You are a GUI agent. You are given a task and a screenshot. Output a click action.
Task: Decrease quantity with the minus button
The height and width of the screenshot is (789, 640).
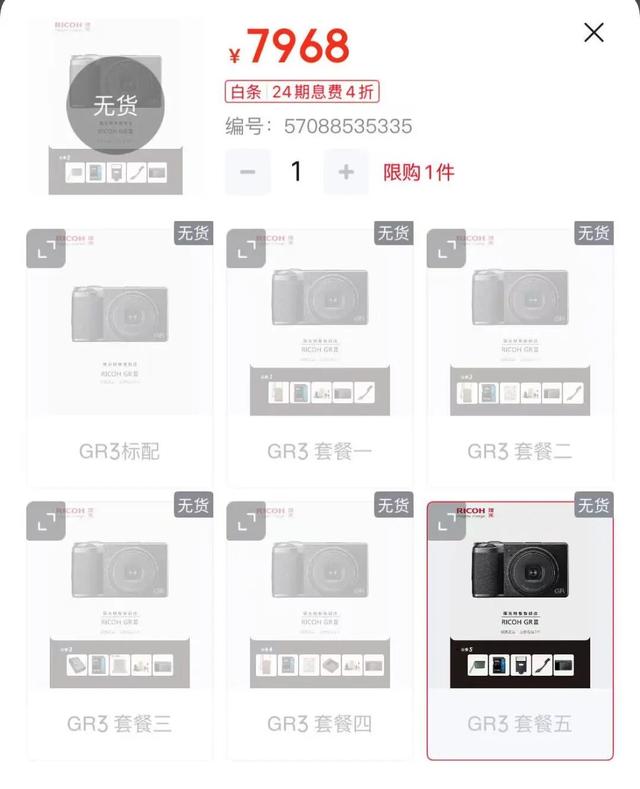[x=248, y=172]
